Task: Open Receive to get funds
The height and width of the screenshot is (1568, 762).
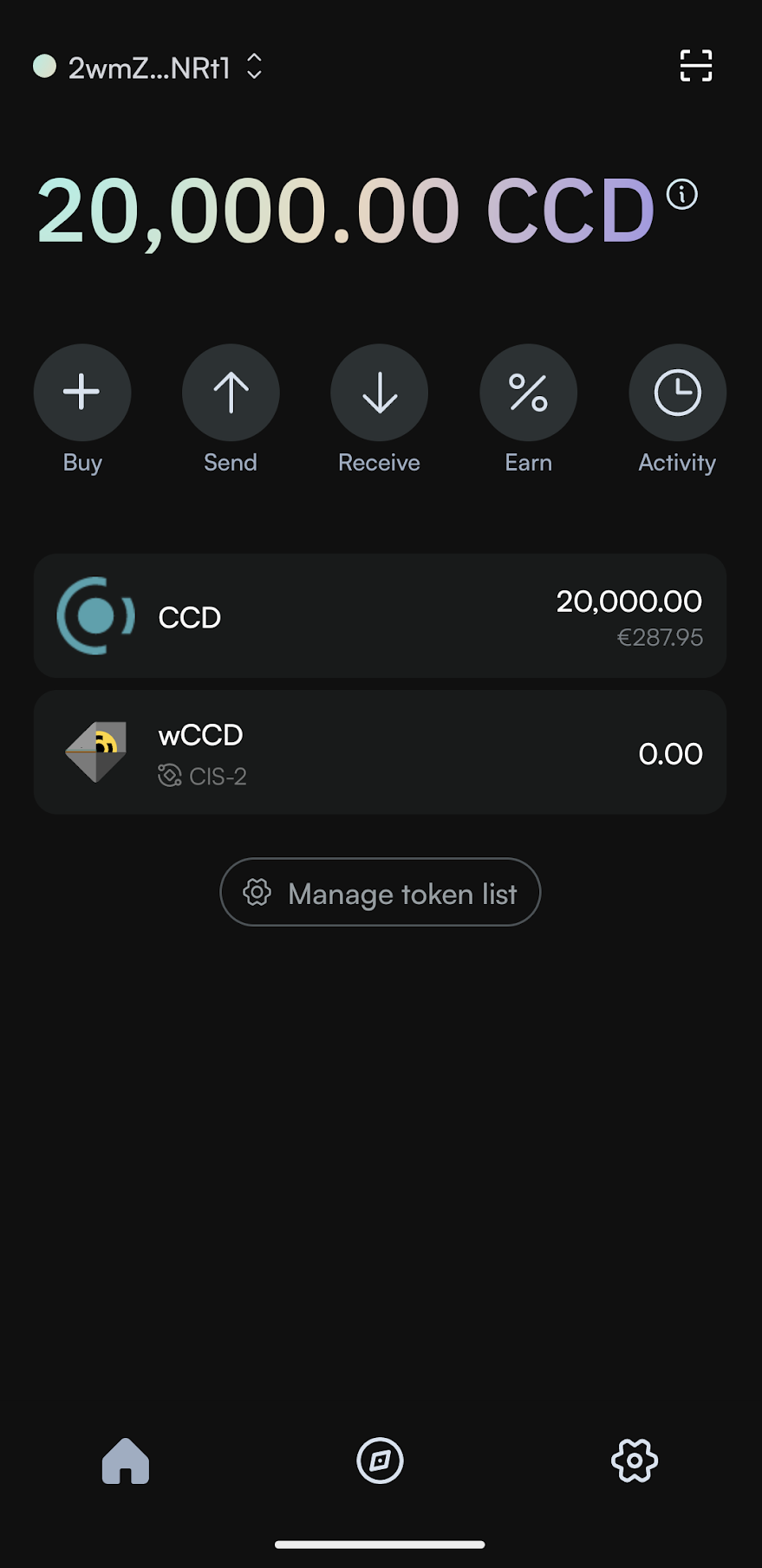Action: click(380, 393)
